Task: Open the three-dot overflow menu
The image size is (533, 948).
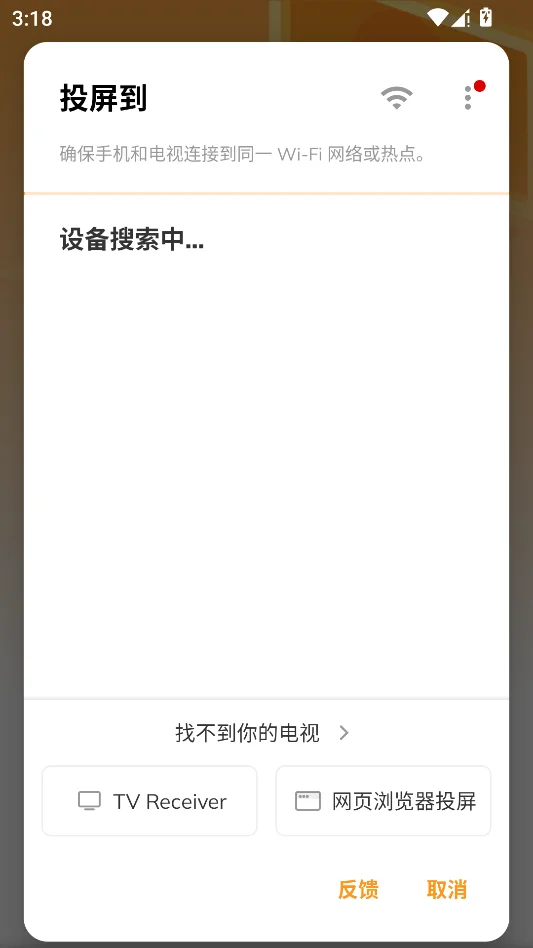Action: click(468, 98)
